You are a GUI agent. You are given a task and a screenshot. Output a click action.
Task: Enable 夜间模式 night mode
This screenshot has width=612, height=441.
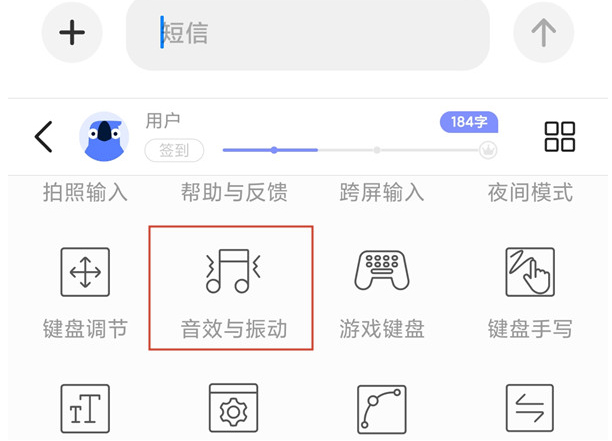(x=530, y=192)
